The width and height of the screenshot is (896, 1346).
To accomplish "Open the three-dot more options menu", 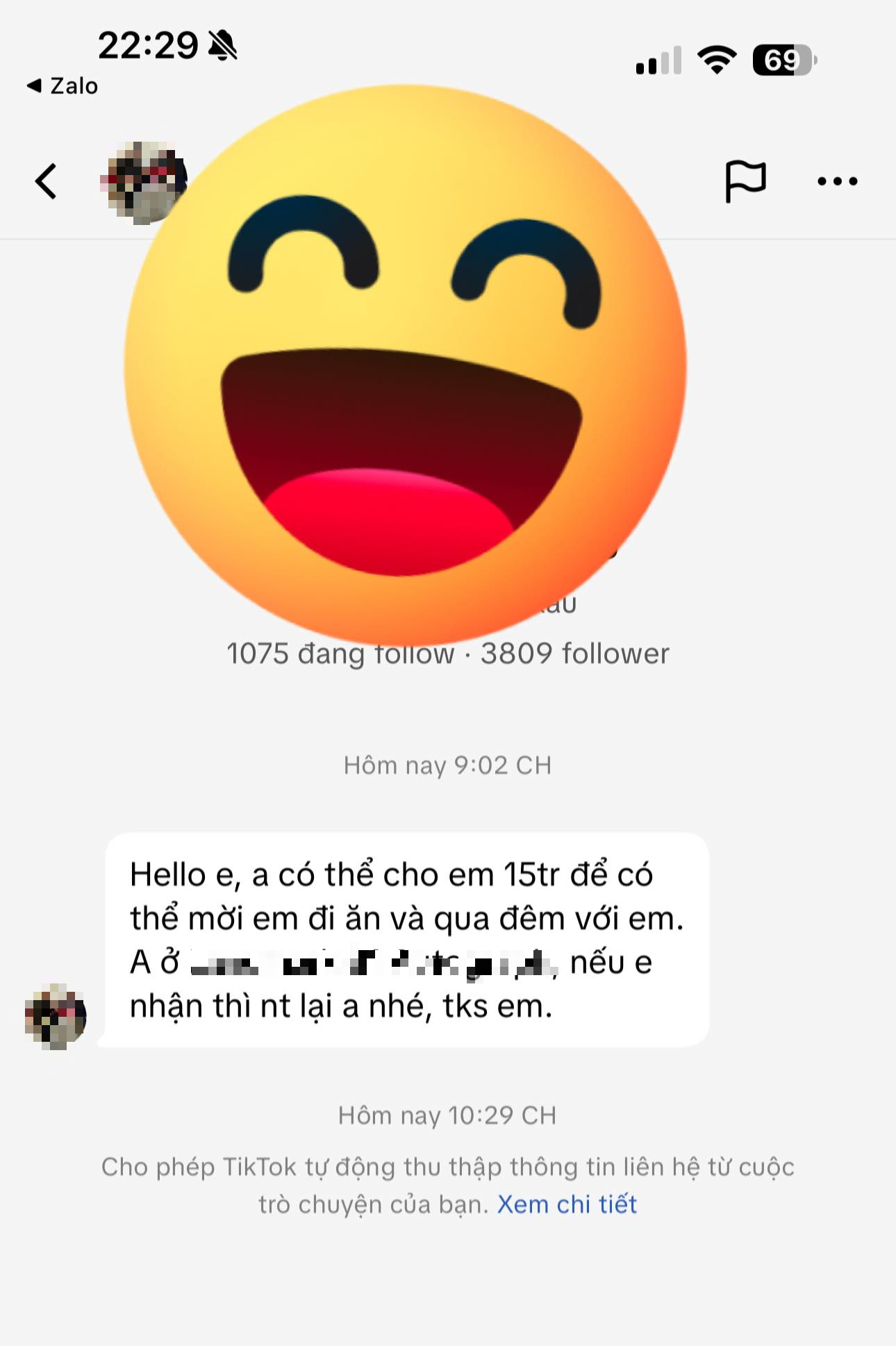I will pyautogui.click(x=837, y=182).
